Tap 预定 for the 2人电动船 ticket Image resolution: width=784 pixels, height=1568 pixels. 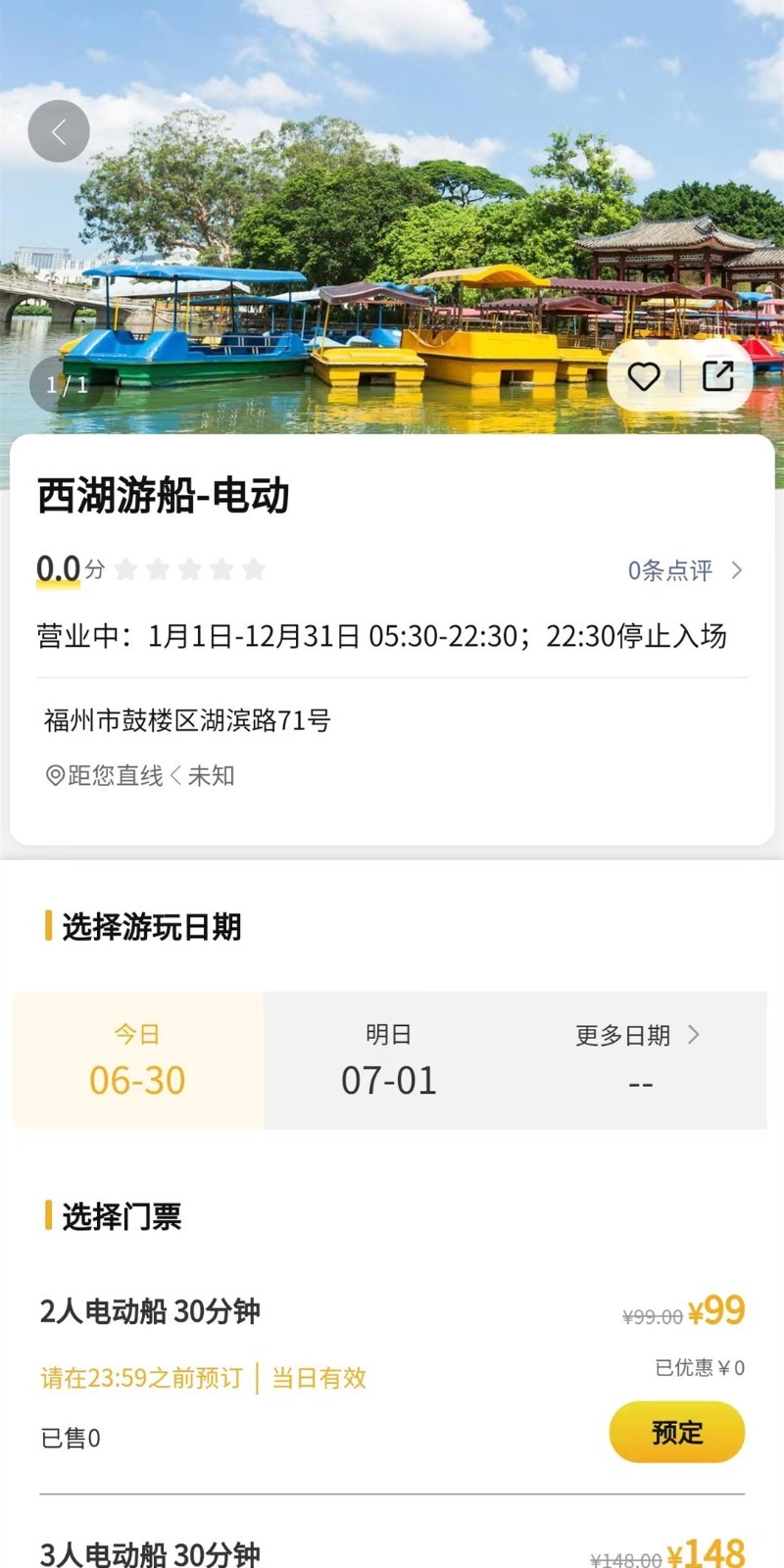coord(677,1432)
